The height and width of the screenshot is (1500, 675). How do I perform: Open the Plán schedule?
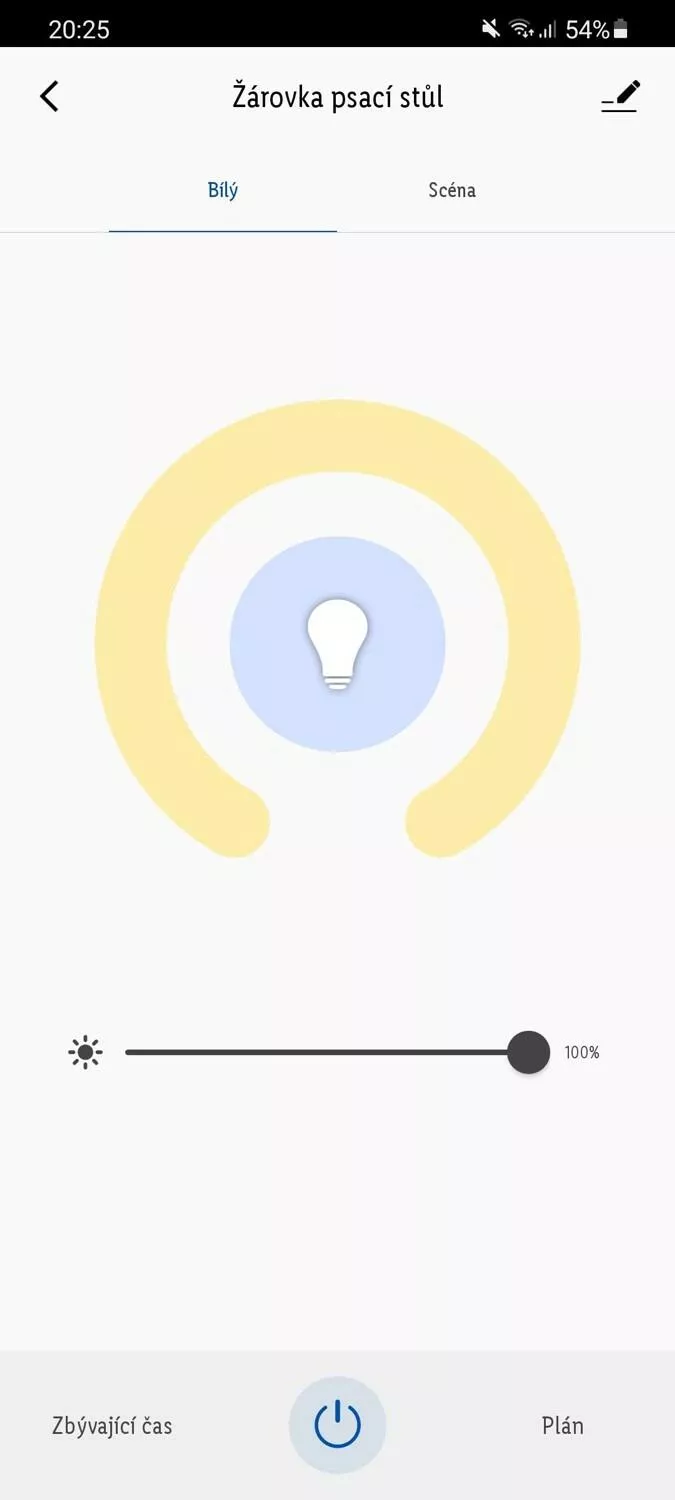click(563, 1426)
